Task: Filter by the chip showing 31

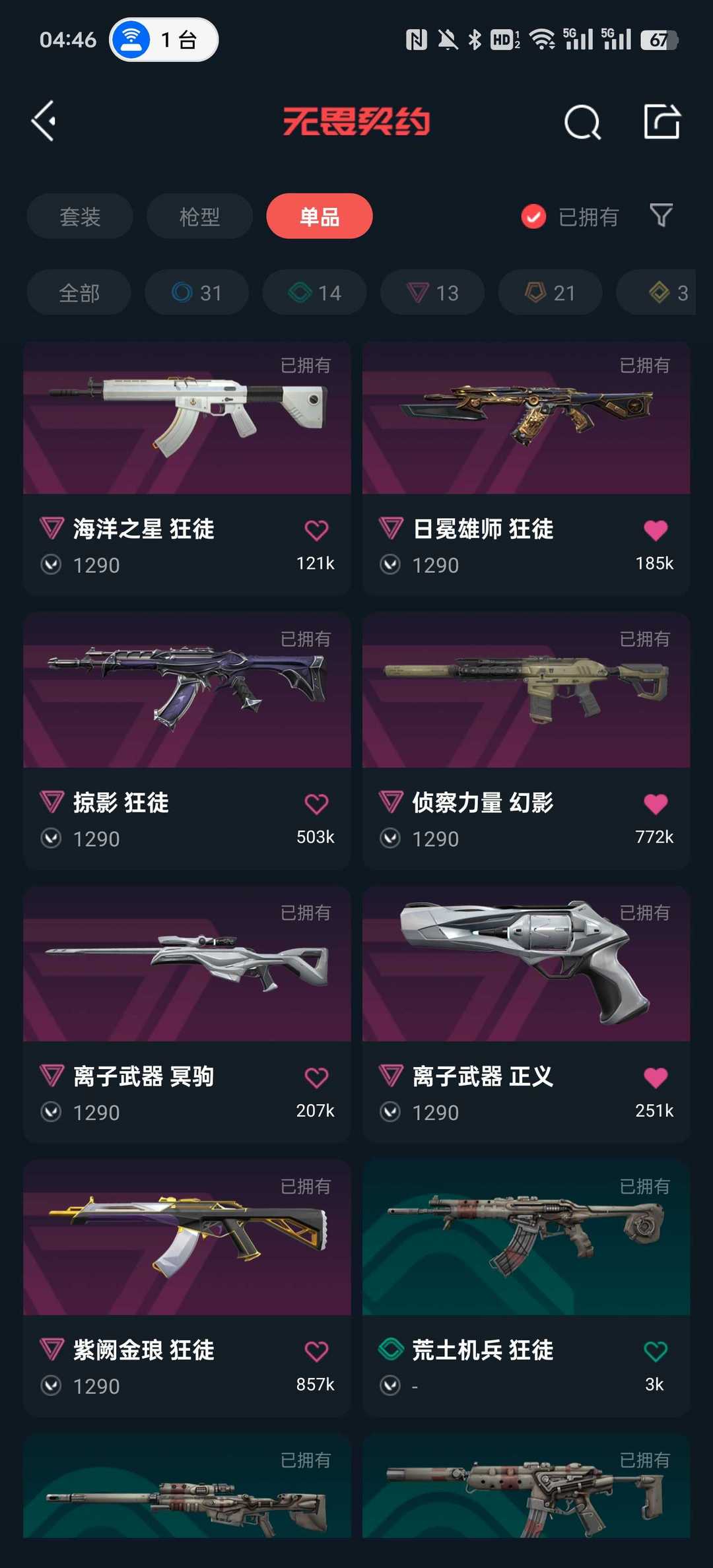Action: (197, 292)
